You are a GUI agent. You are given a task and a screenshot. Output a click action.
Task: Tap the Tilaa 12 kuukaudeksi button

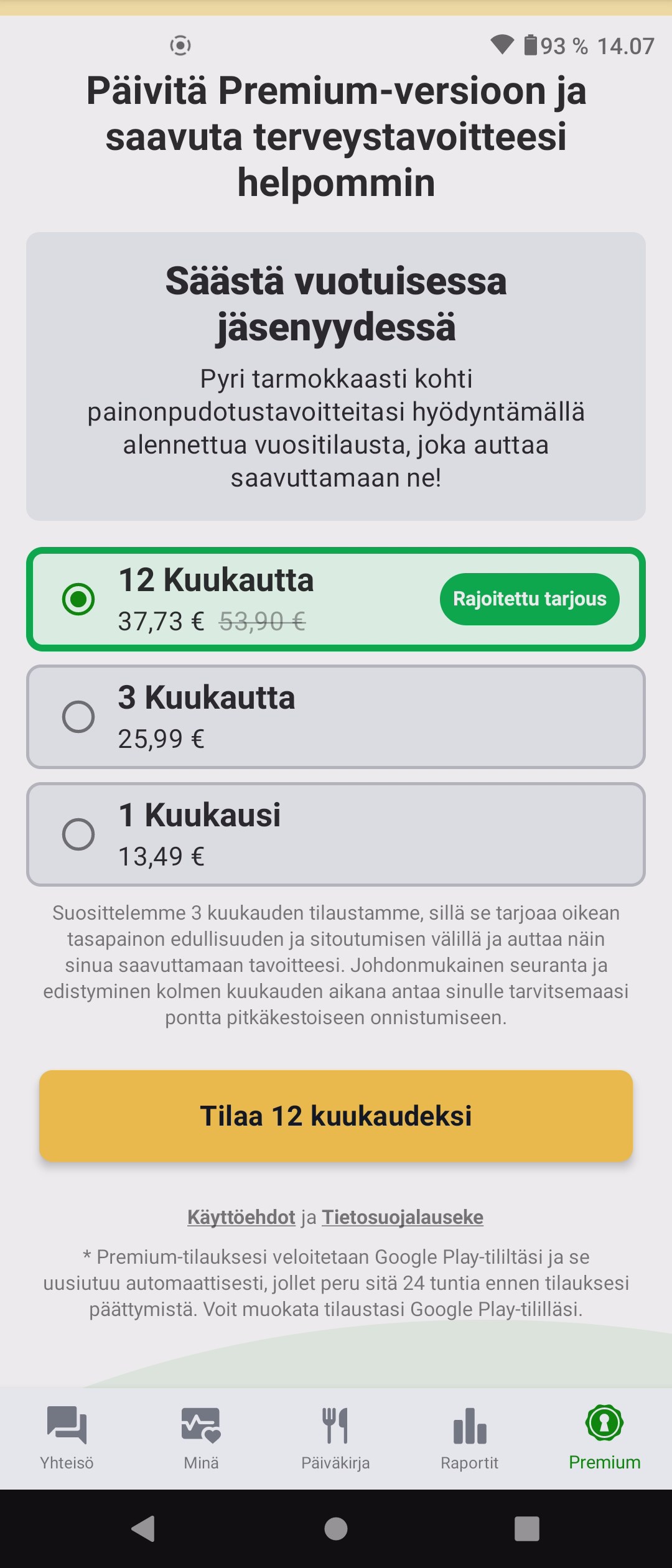[336, 1116]
